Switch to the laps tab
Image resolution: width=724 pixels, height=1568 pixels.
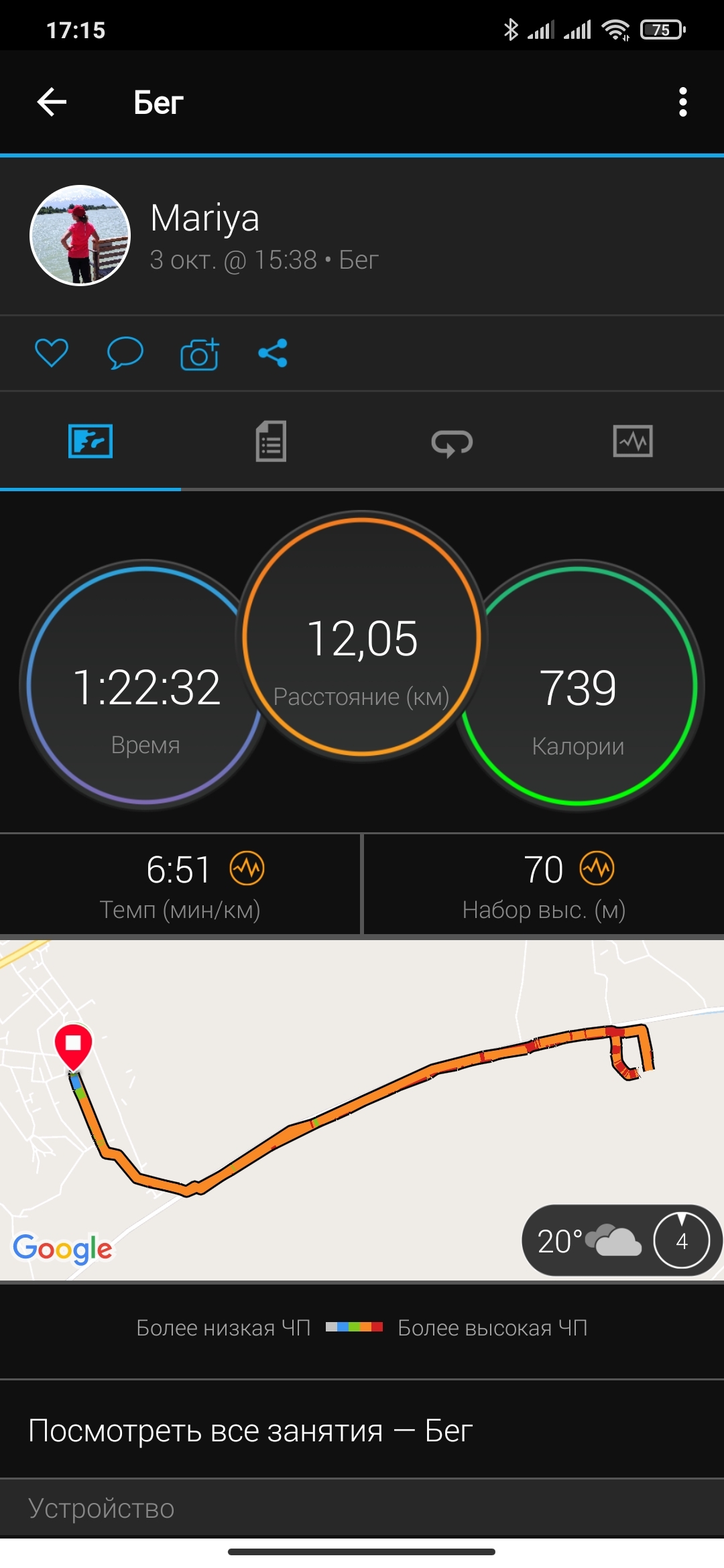click(x=452, y=442)
